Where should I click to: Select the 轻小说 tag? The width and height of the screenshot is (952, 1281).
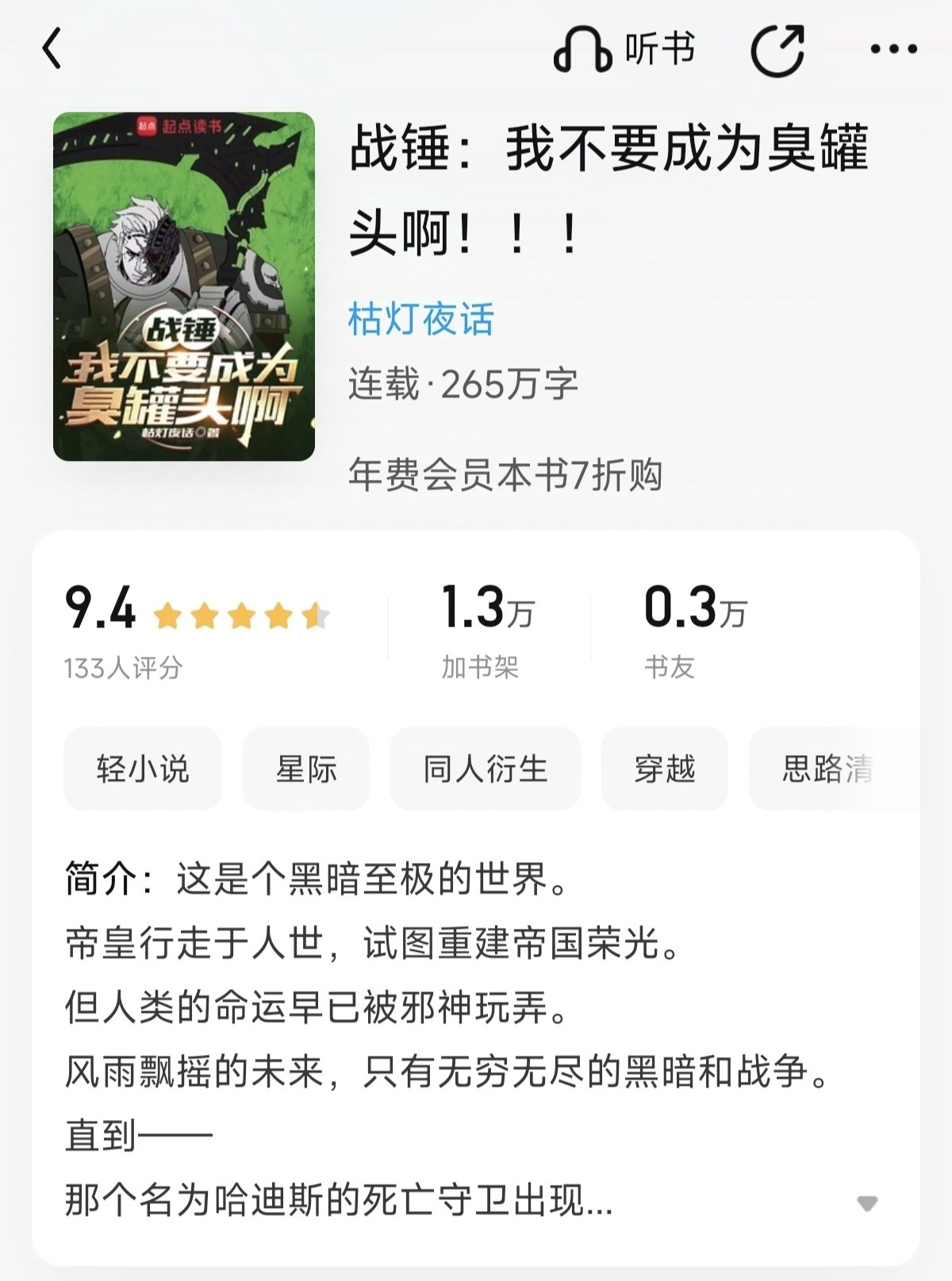[143, 769]
